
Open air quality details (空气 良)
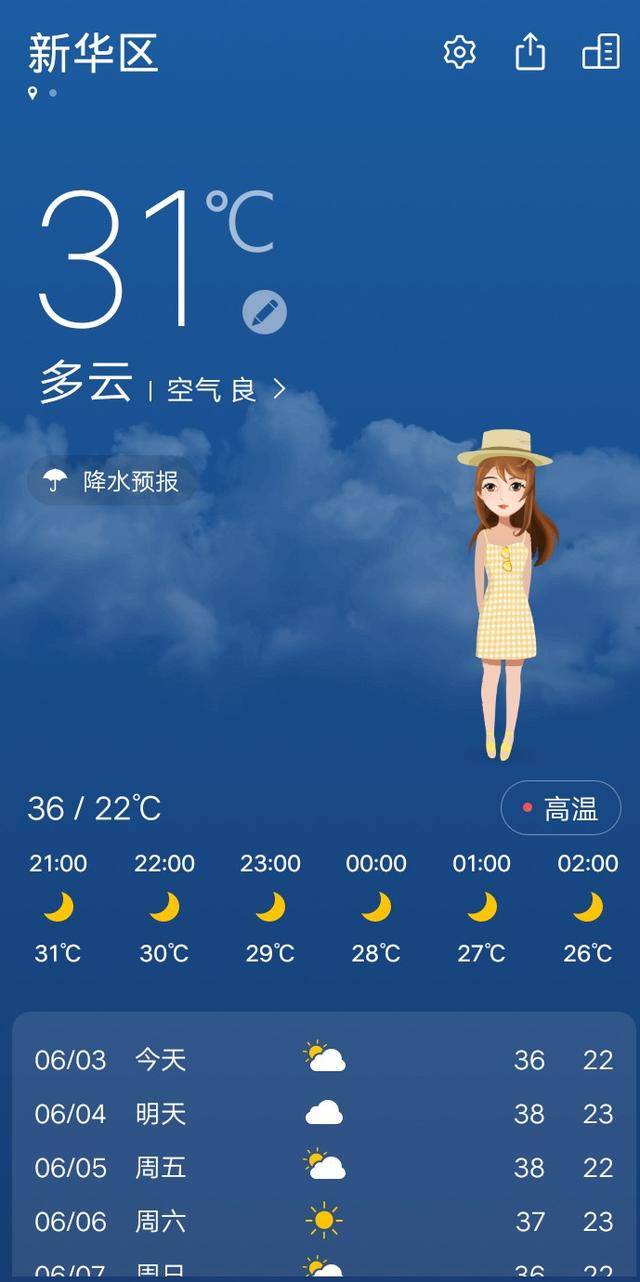pos(226,389)
